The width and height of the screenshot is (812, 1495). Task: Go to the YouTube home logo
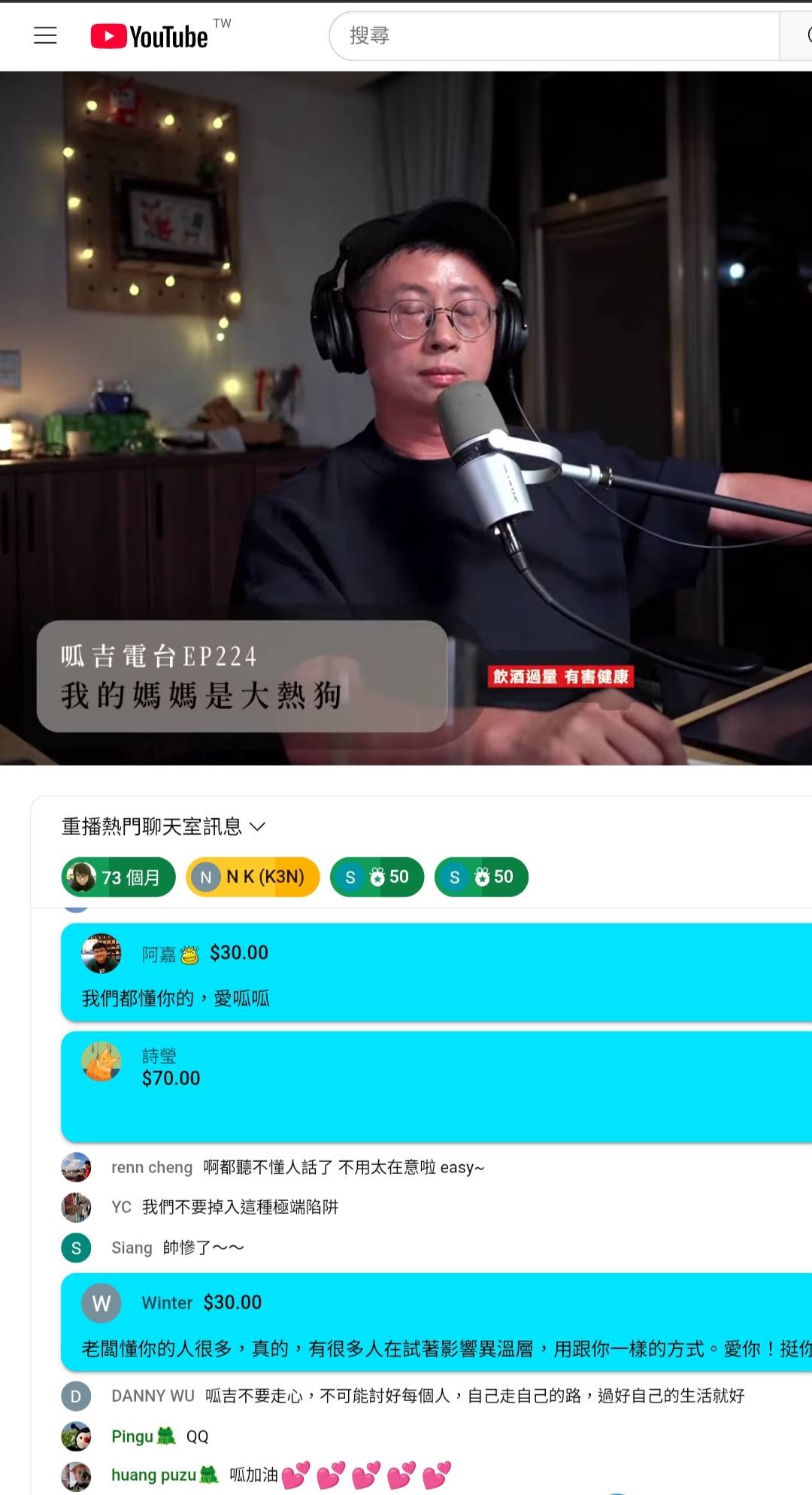[x=149, y=36]
